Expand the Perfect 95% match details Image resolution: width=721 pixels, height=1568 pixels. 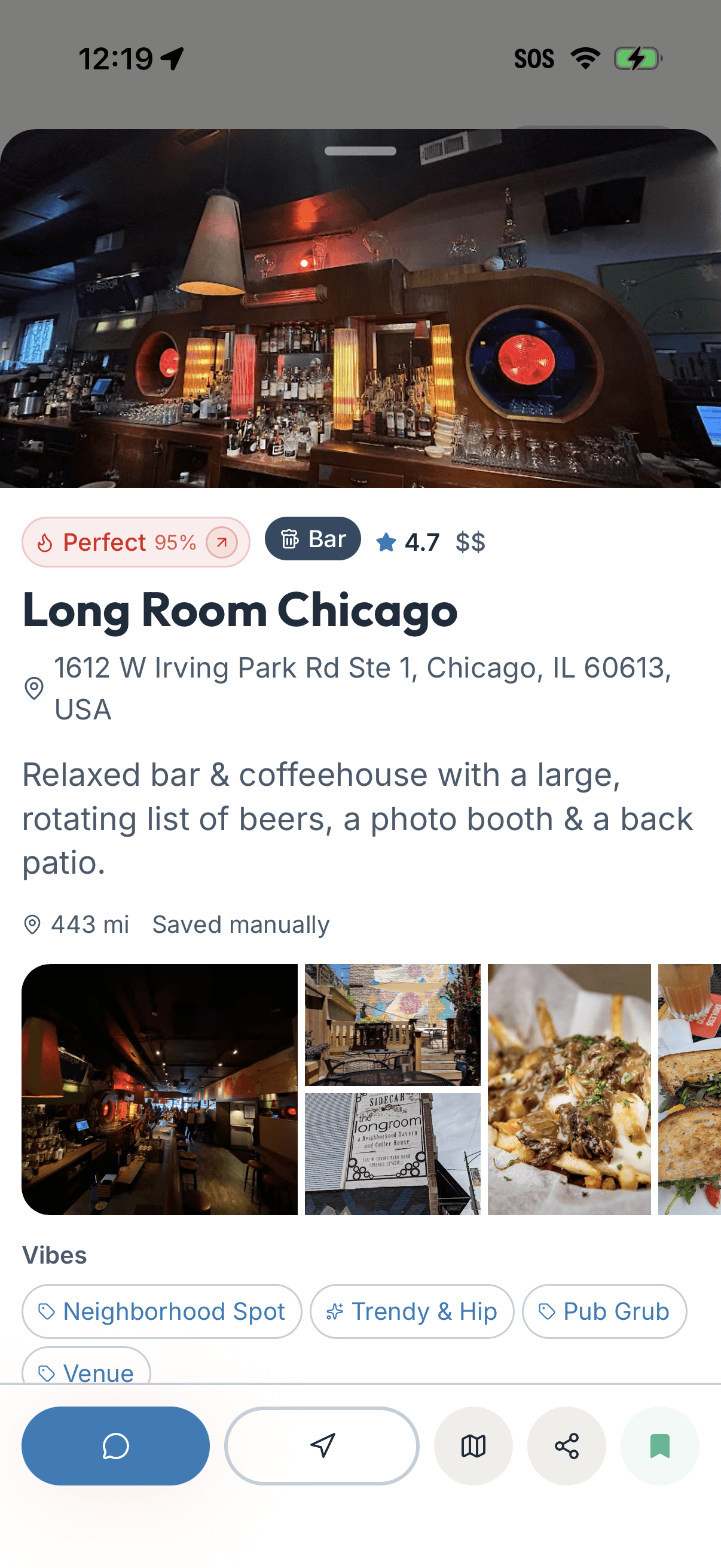tap(221, 542)
